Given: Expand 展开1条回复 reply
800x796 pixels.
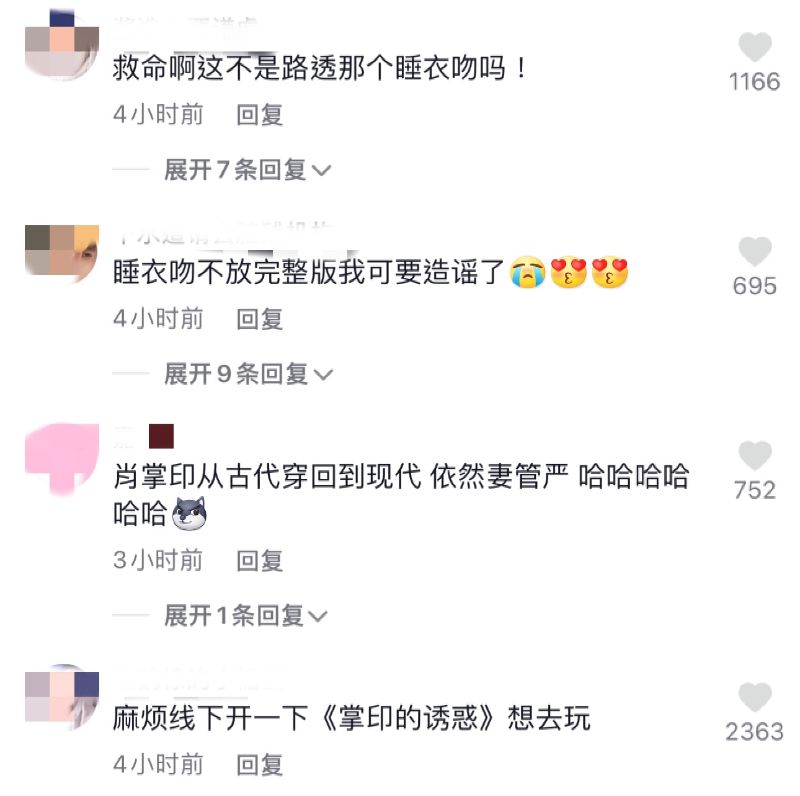Looking at the screenshot, I should point(246,615).
